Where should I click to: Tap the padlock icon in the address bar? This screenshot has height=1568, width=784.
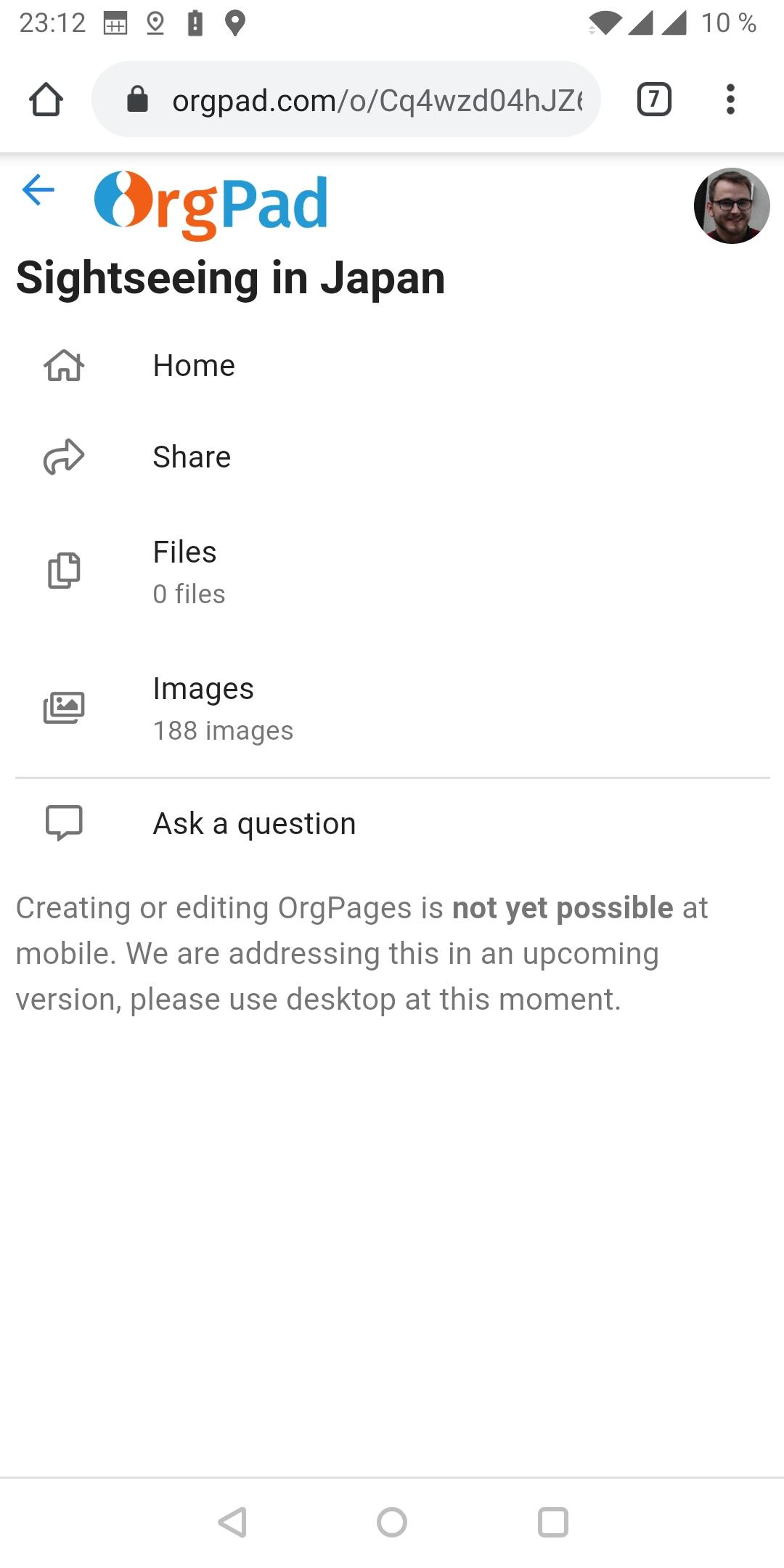tap(138, 99)
